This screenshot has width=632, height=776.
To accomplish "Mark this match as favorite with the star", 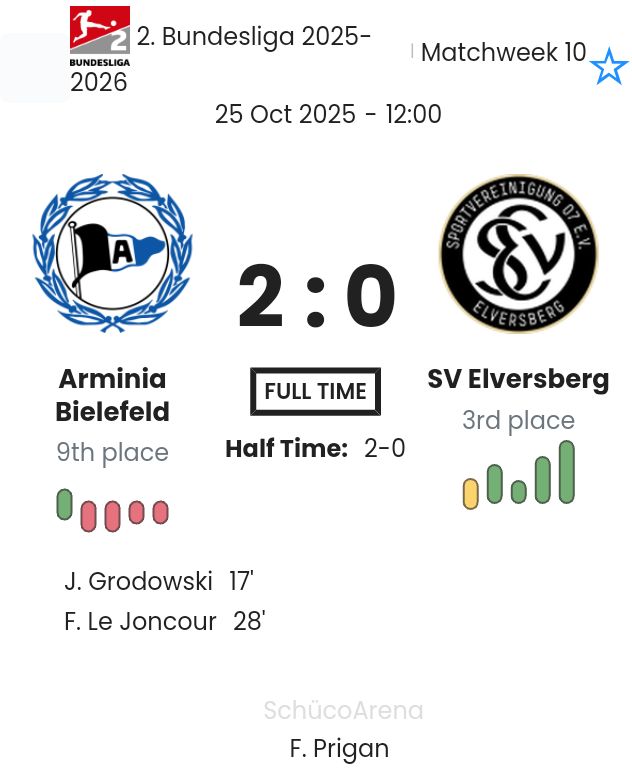I will (x=608, y=67).
